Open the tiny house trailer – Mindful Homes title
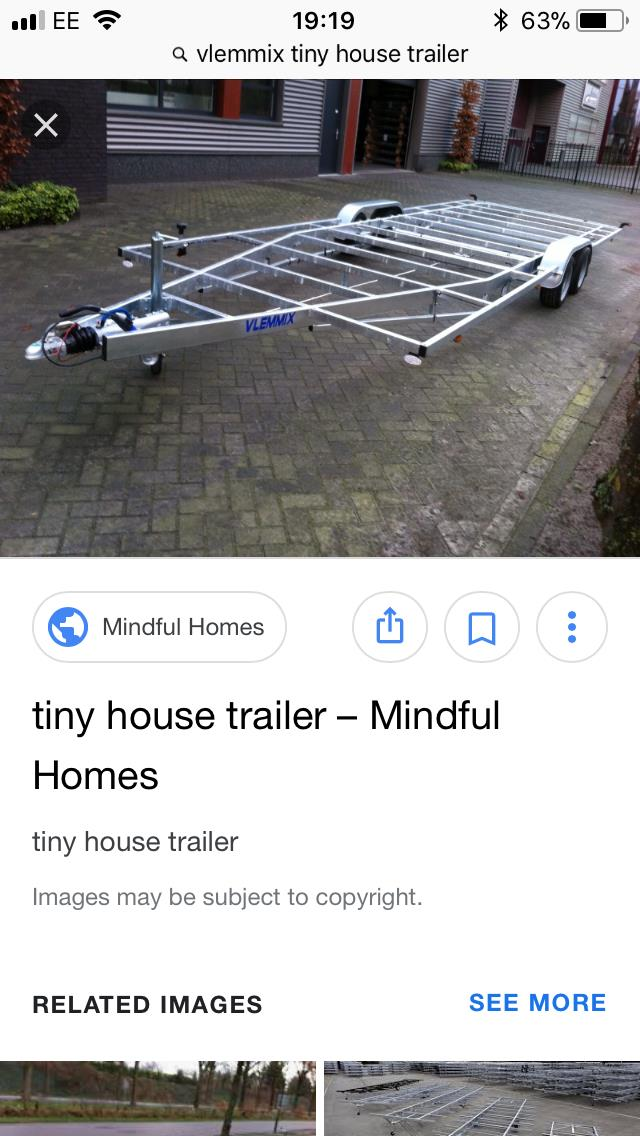 (x=266, y=745)
